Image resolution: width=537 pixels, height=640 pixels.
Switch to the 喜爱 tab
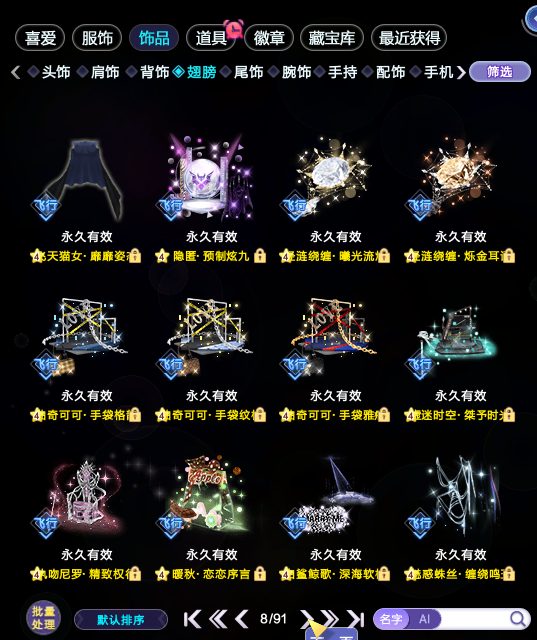point(40,38)
